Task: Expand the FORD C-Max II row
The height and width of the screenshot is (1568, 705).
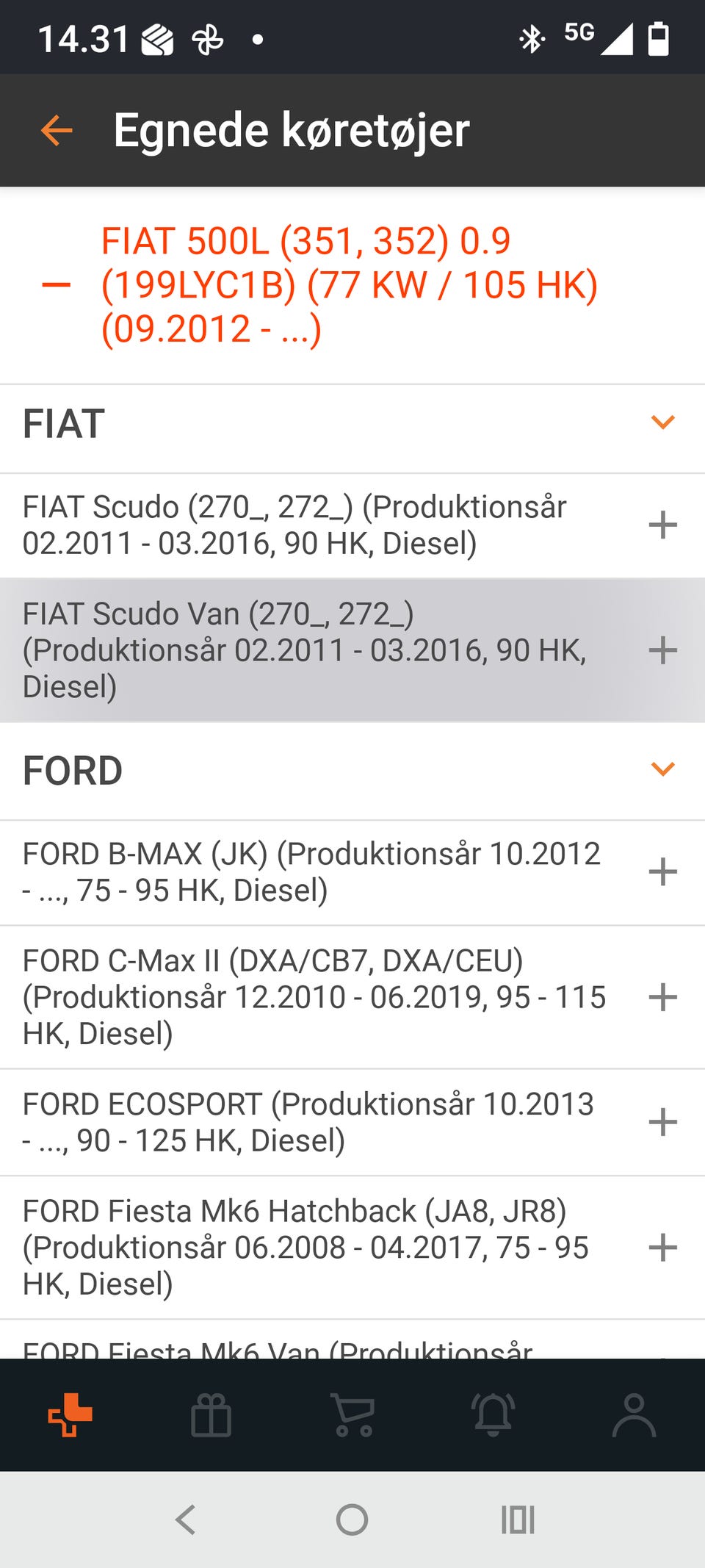Action: [x=662, y=997]
